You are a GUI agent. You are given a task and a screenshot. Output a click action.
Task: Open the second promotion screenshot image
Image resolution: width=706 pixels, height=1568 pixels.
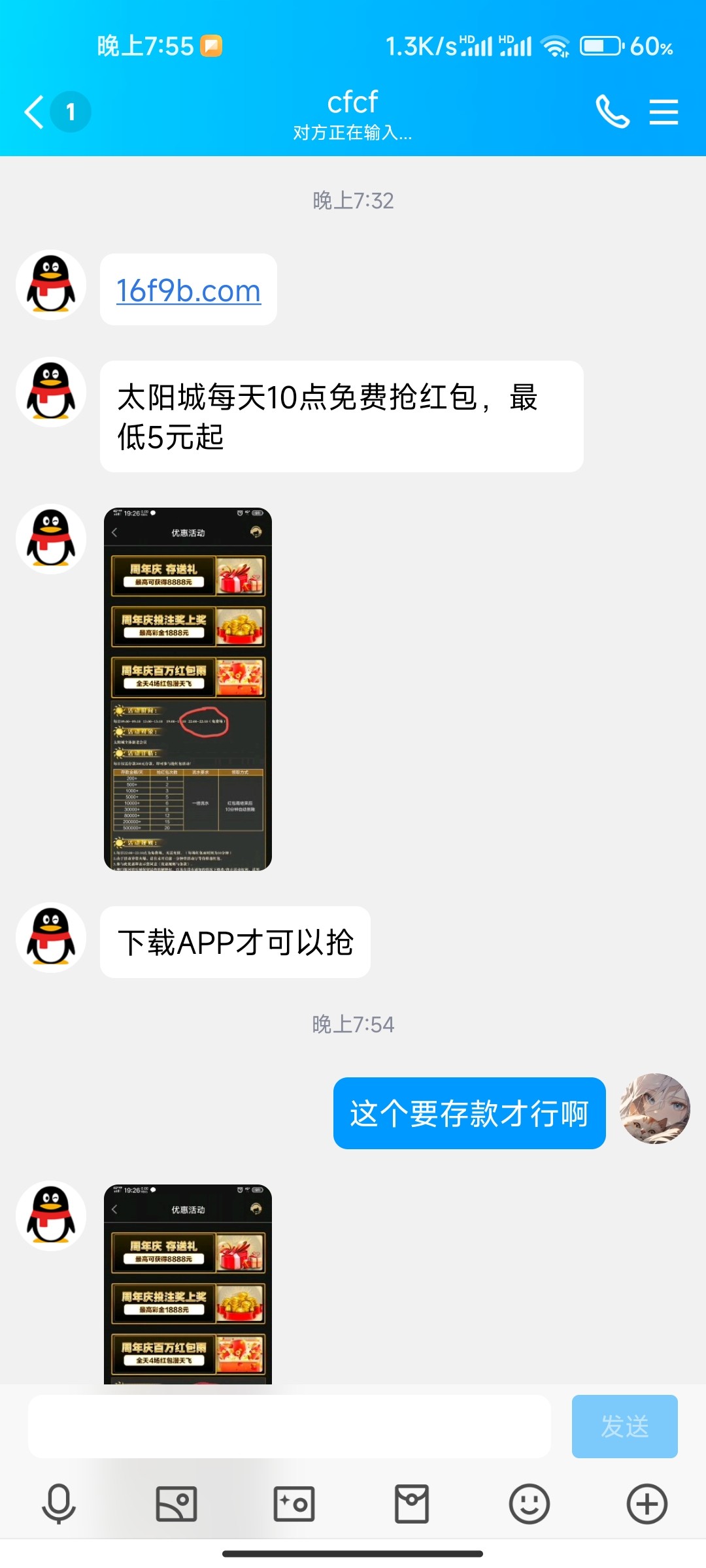click(188, 1283)
